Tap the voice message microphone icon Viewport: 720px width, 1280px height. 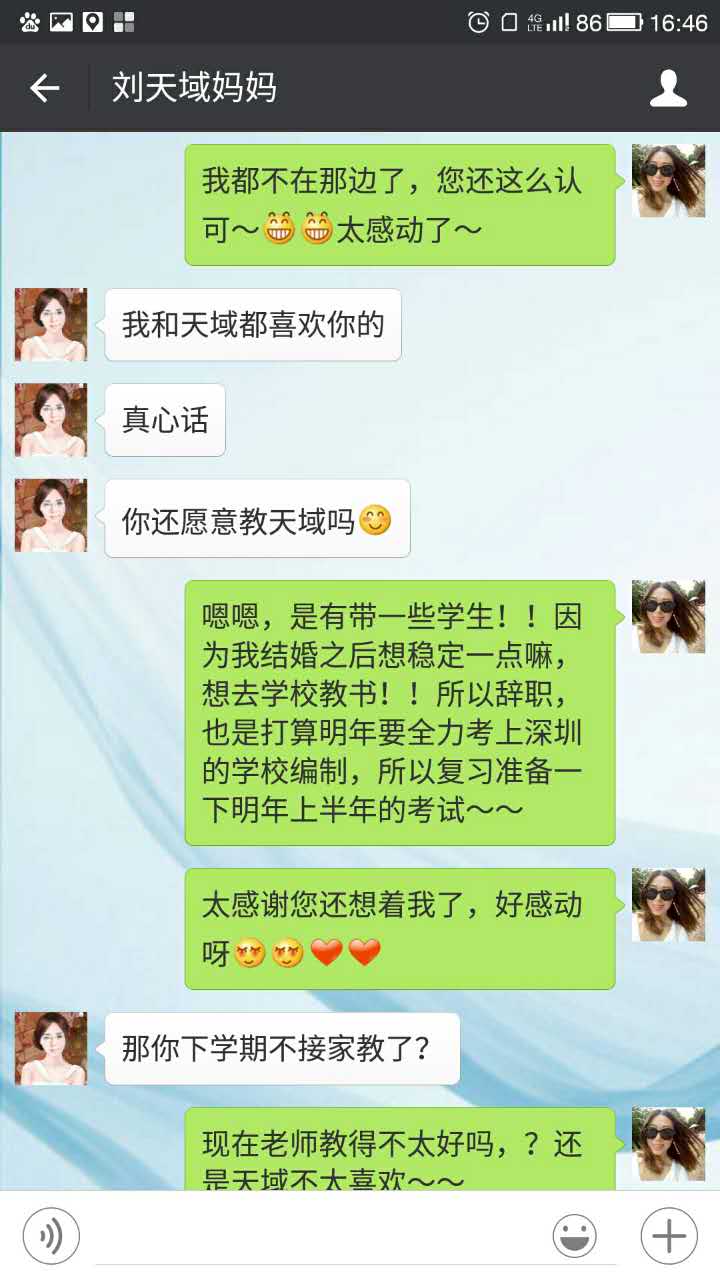tap(50, 1236)
